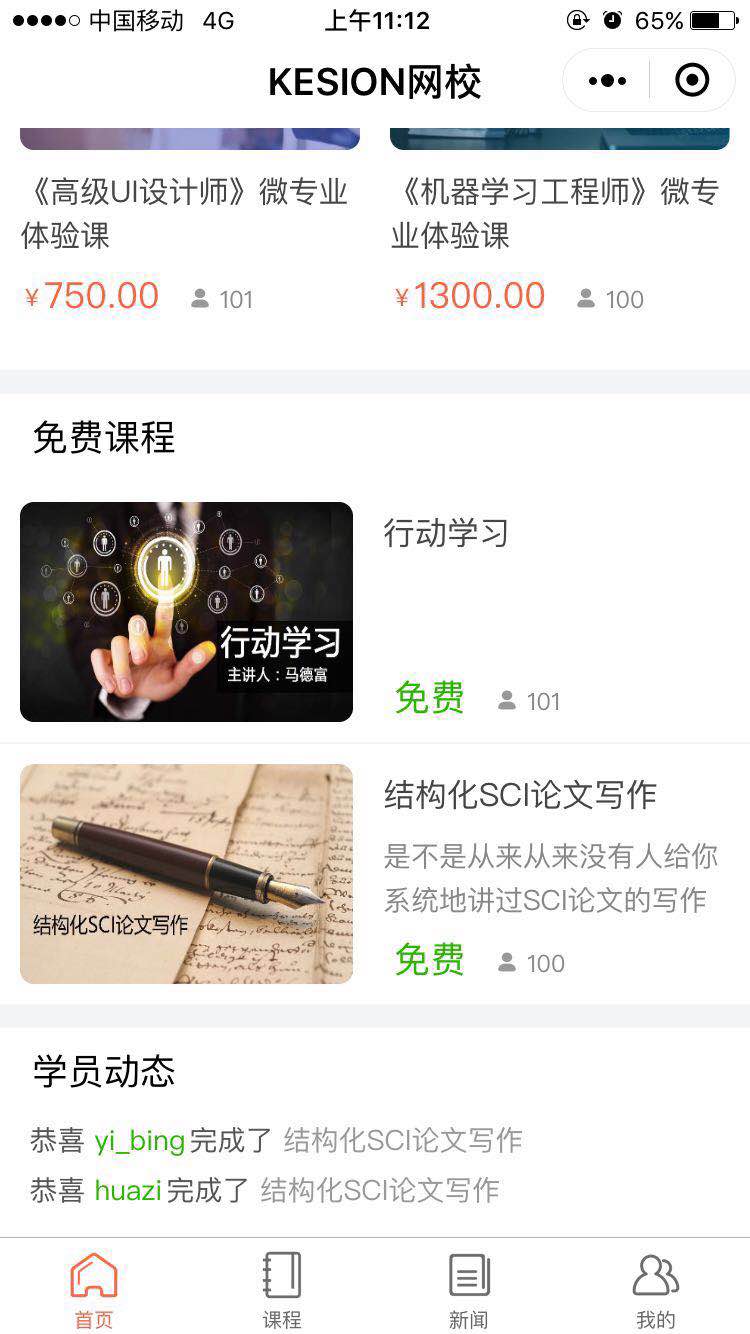Image resolution: width=750 pixels, height=1334 pixels.
Task: Tap the circular capsule exit icon
Action: point(692,79)
